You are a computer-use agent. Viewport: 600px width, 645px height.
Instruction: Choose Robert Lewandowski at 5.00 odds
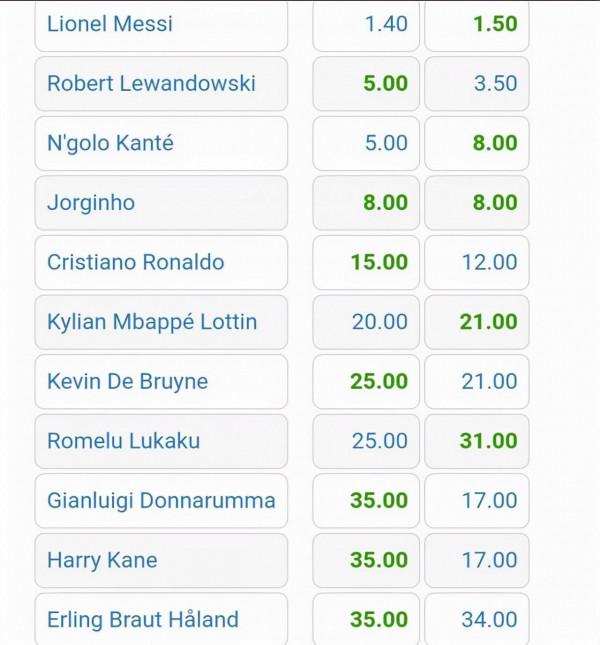click(366, 83)
